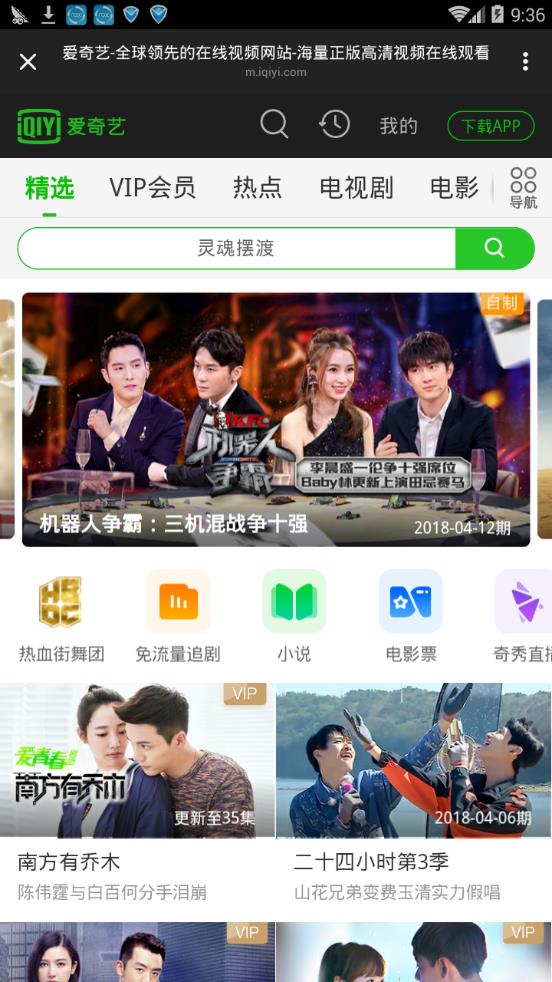Tap the 灵魂摆渡 search field

click(236, 248)
